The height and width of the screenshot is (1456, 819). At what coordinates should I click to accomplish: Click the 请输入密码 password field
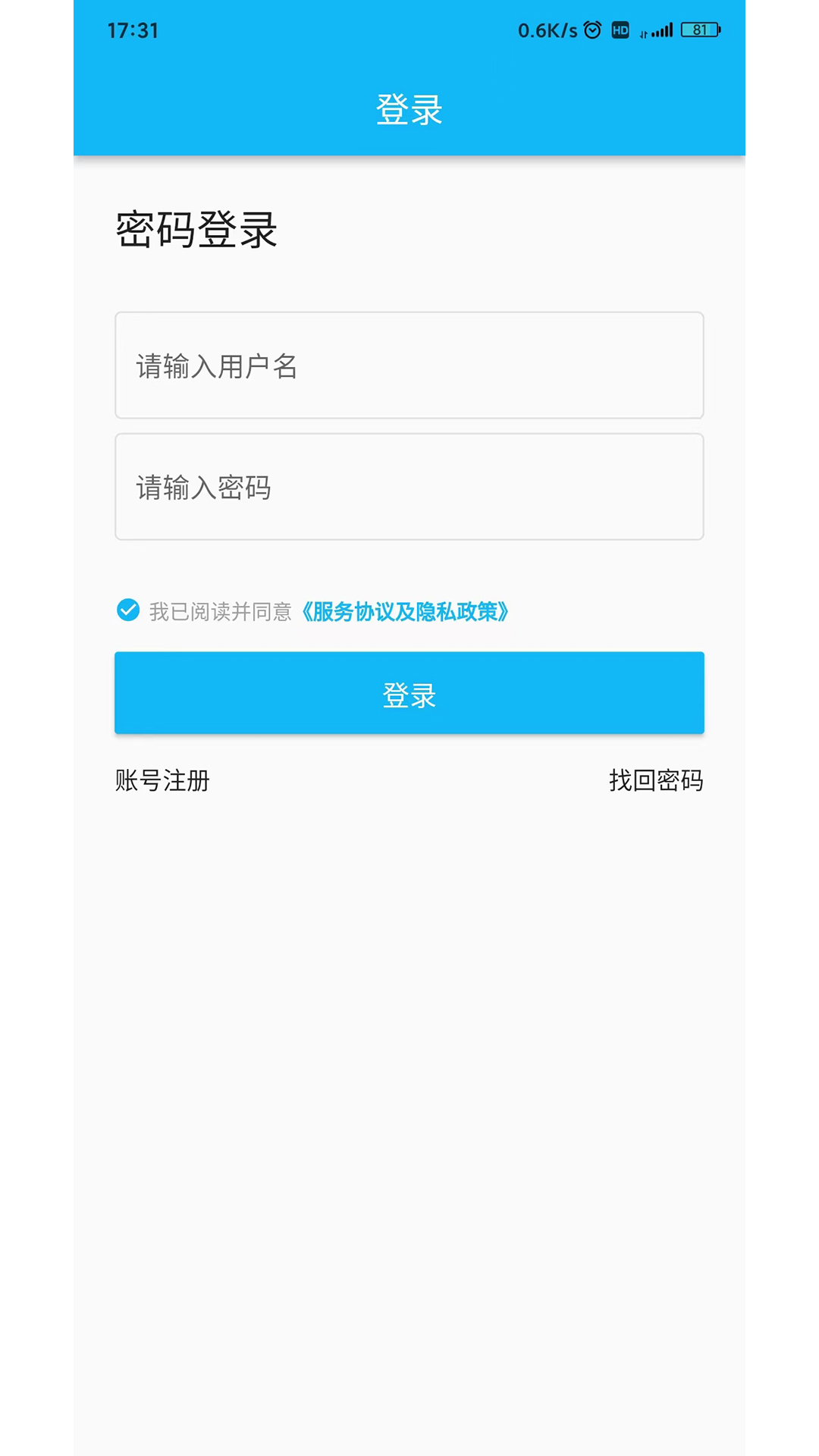coord(409,487)
